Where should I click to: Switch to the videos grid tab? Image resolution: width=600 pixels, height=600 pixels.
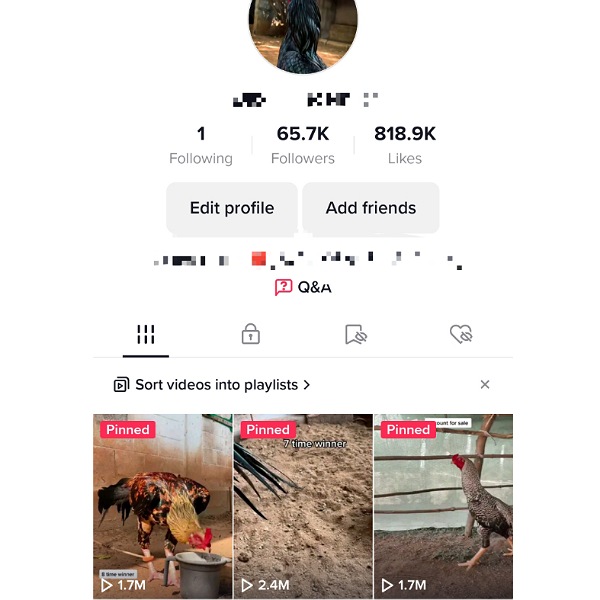click(146, 335)
